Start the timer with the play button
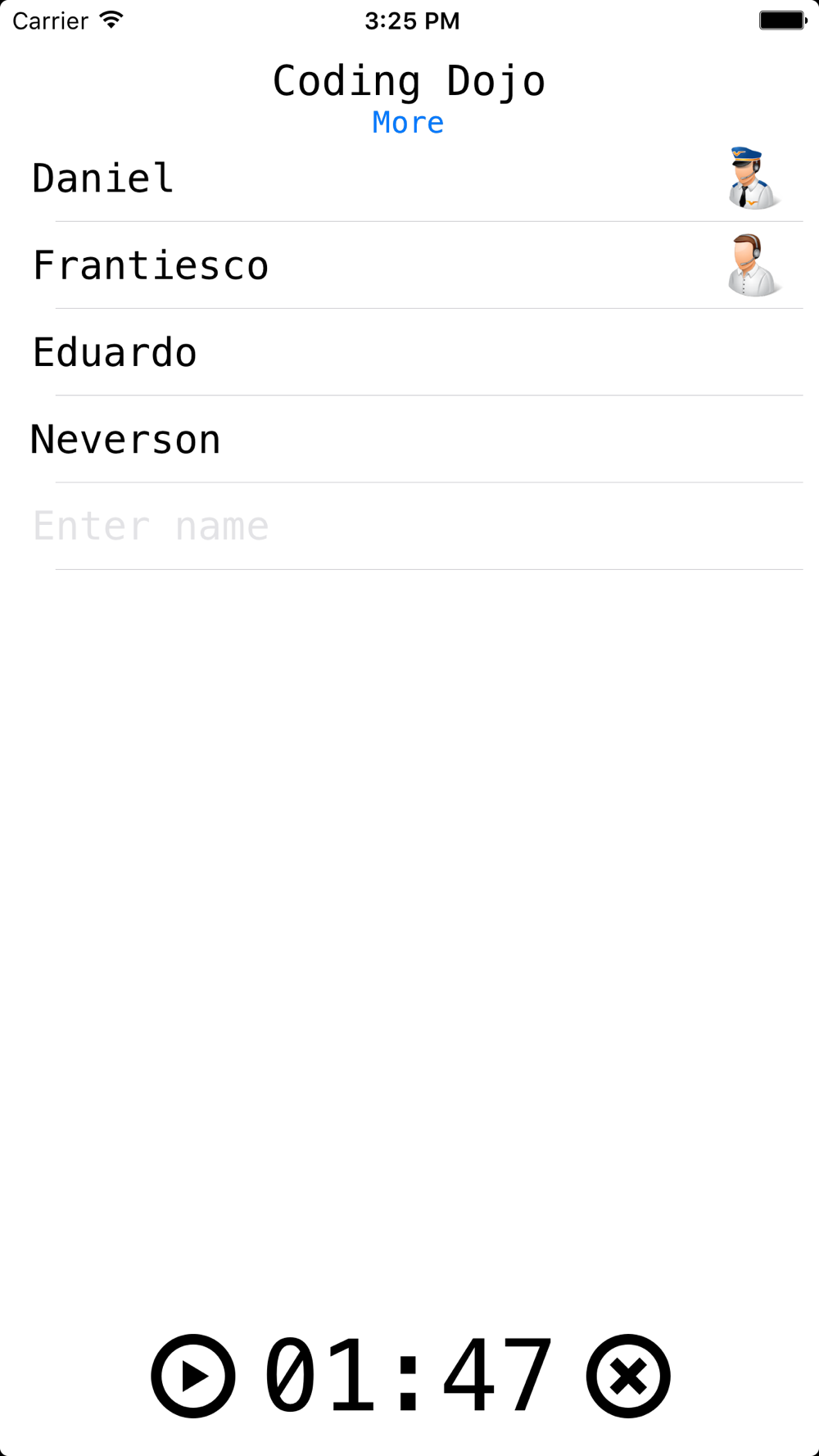This screenshot has width=819, height=1456. (x=193, y=1376)
